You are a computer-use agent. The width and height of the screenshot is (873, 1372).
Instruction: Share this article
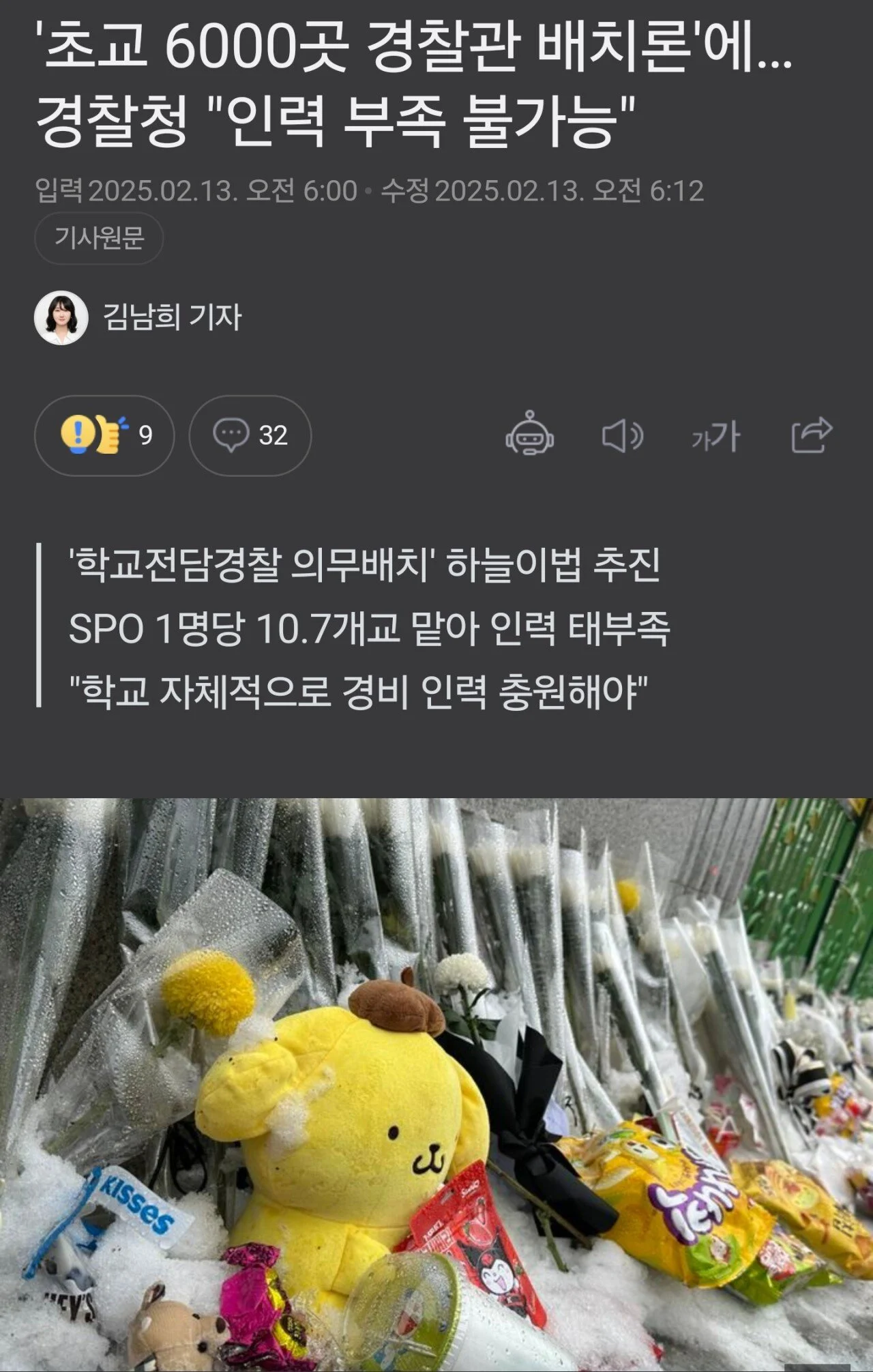point(811,435)
